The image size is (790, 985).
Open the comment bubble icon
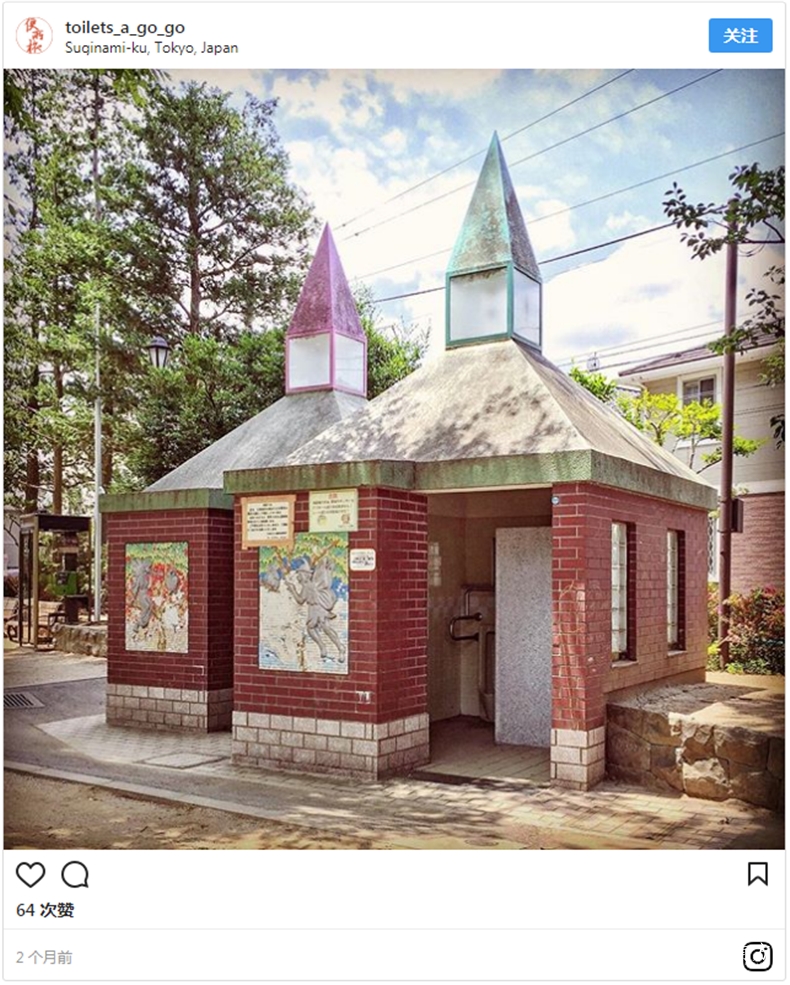pyautogui.click(x=75, y=874)
